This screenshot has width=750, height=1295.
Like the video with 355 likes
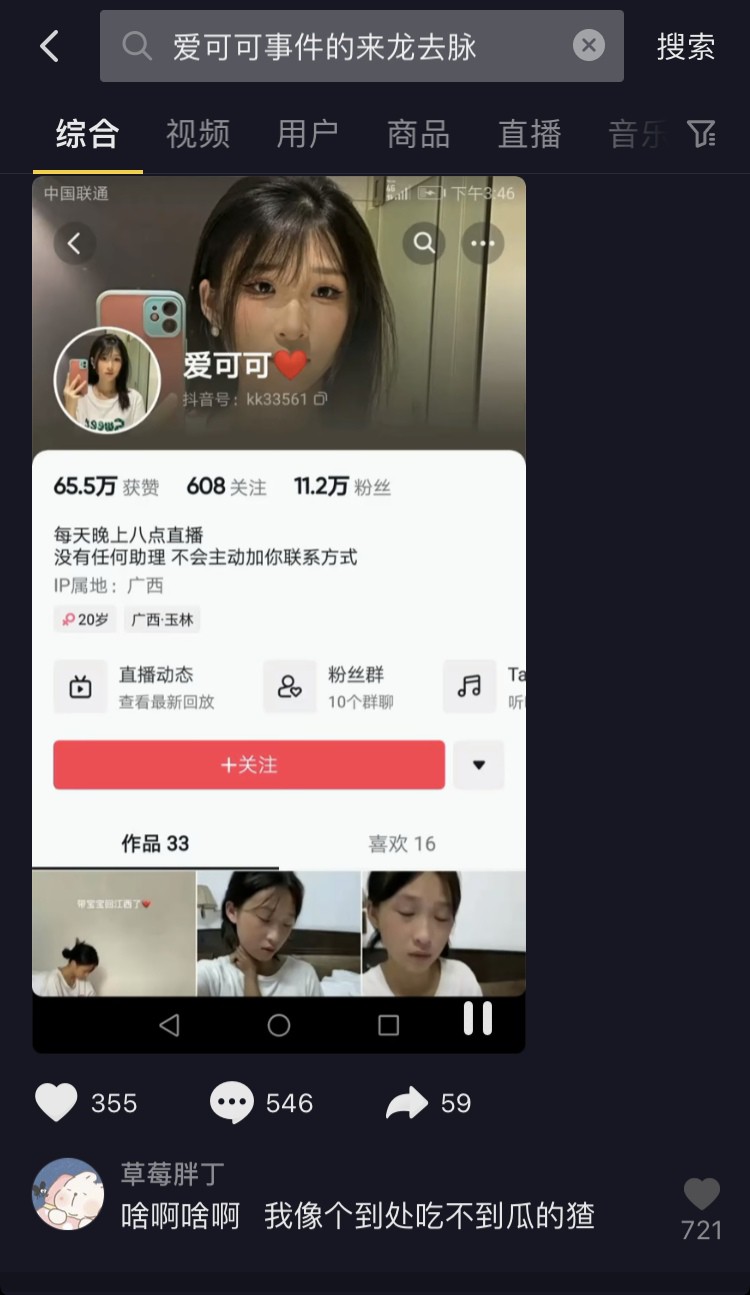pos(57,1103)
